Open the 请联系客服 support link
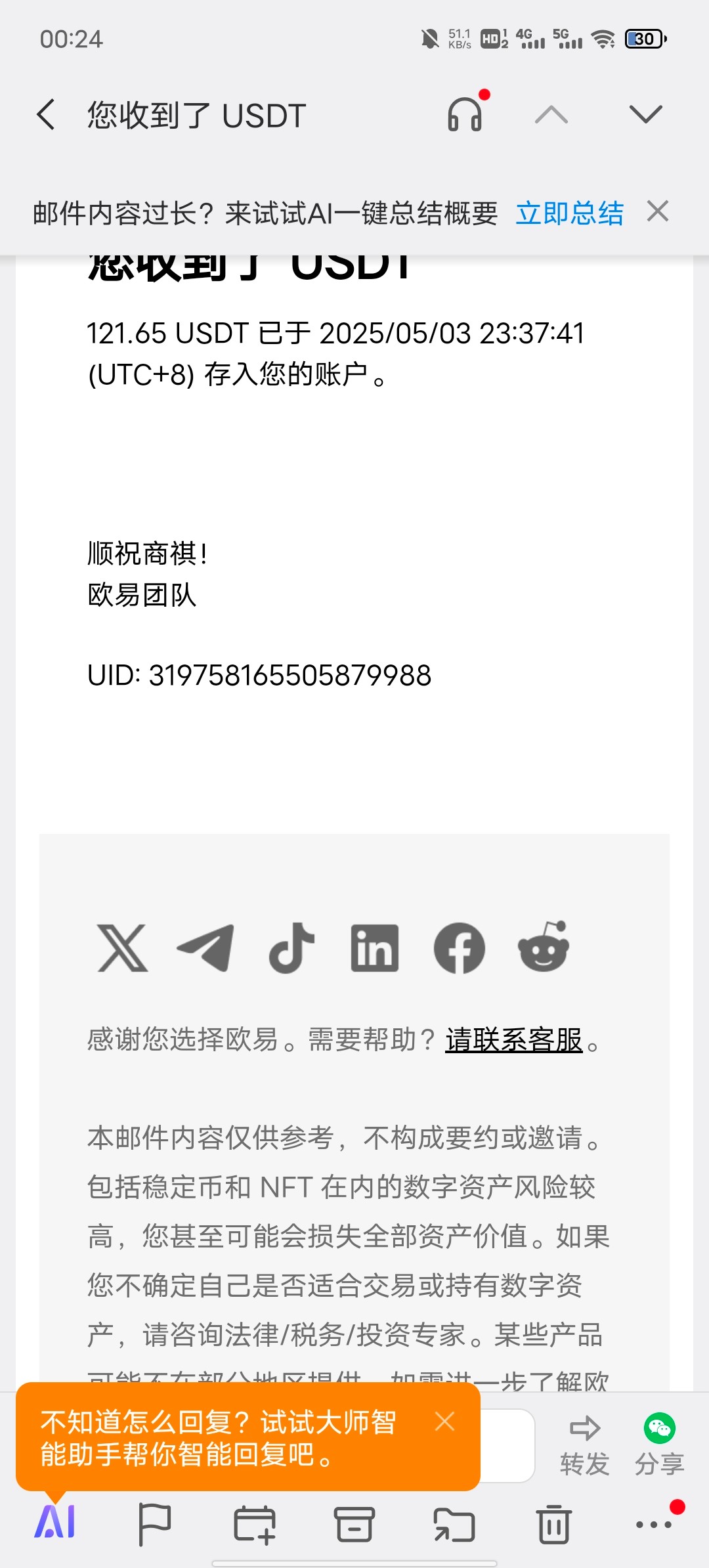Image resolution: width=709 pixels, height=1568 pixels. coord(514,1039)
